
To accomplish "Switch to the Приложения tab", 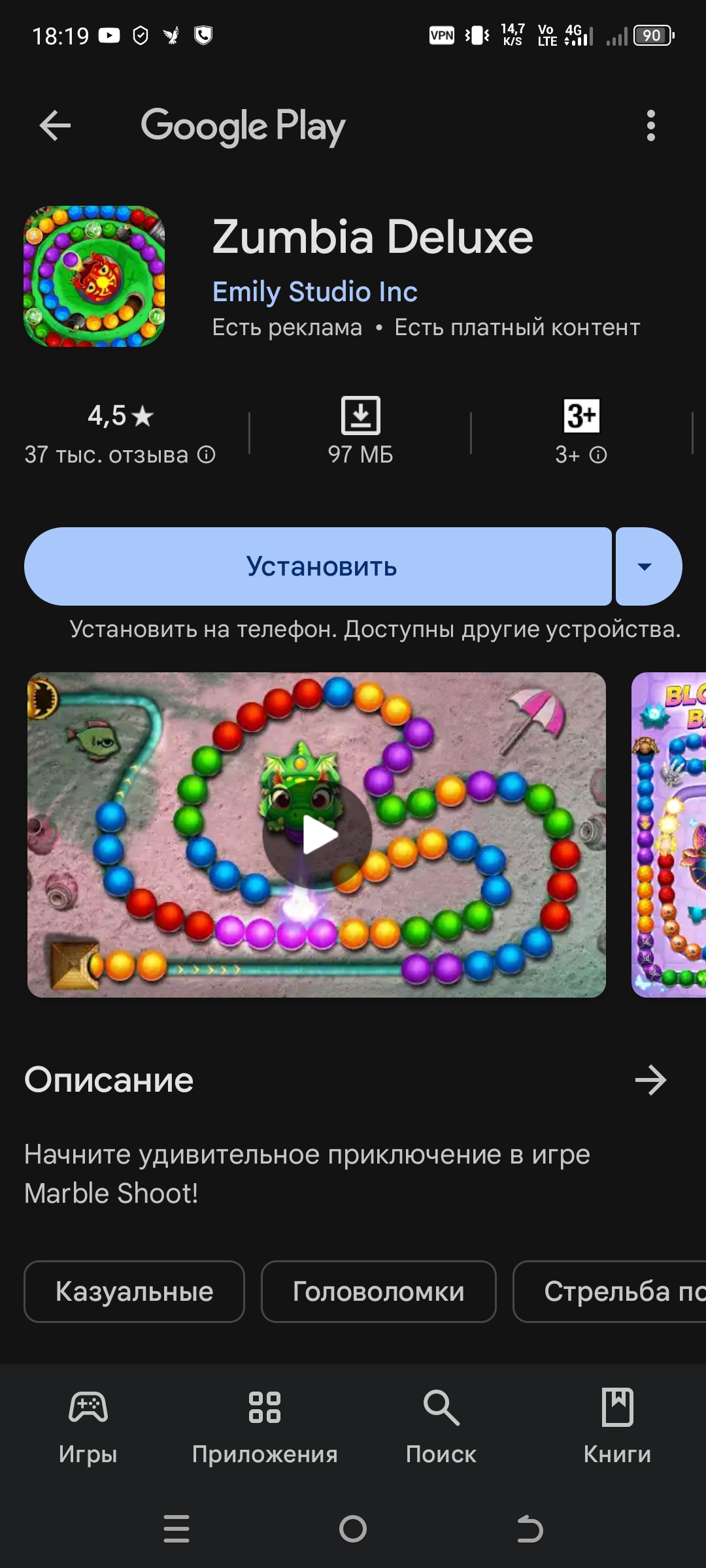I will coord(265,1426).
